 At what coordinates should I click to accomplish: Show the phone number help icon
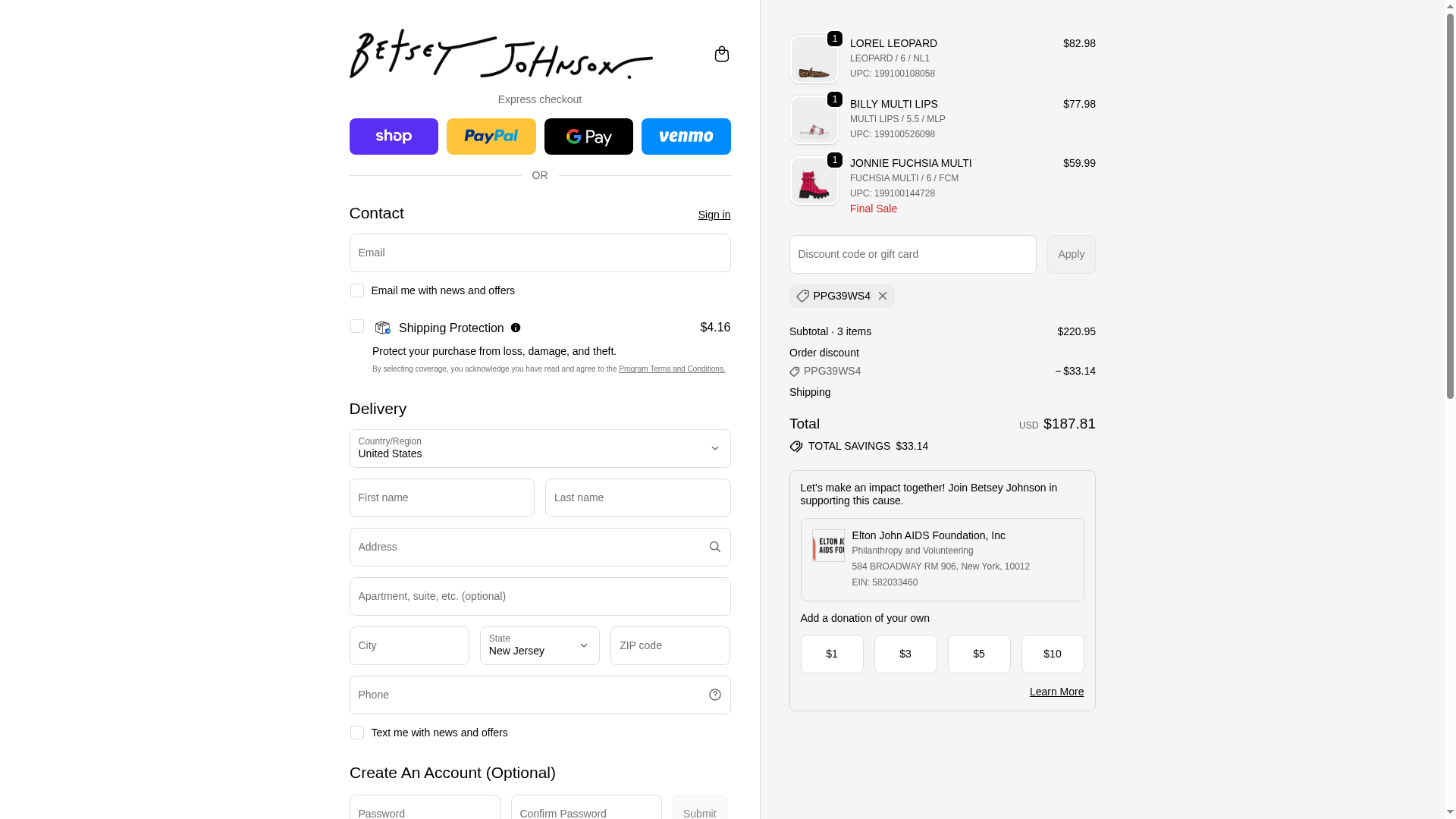[714, 695]
